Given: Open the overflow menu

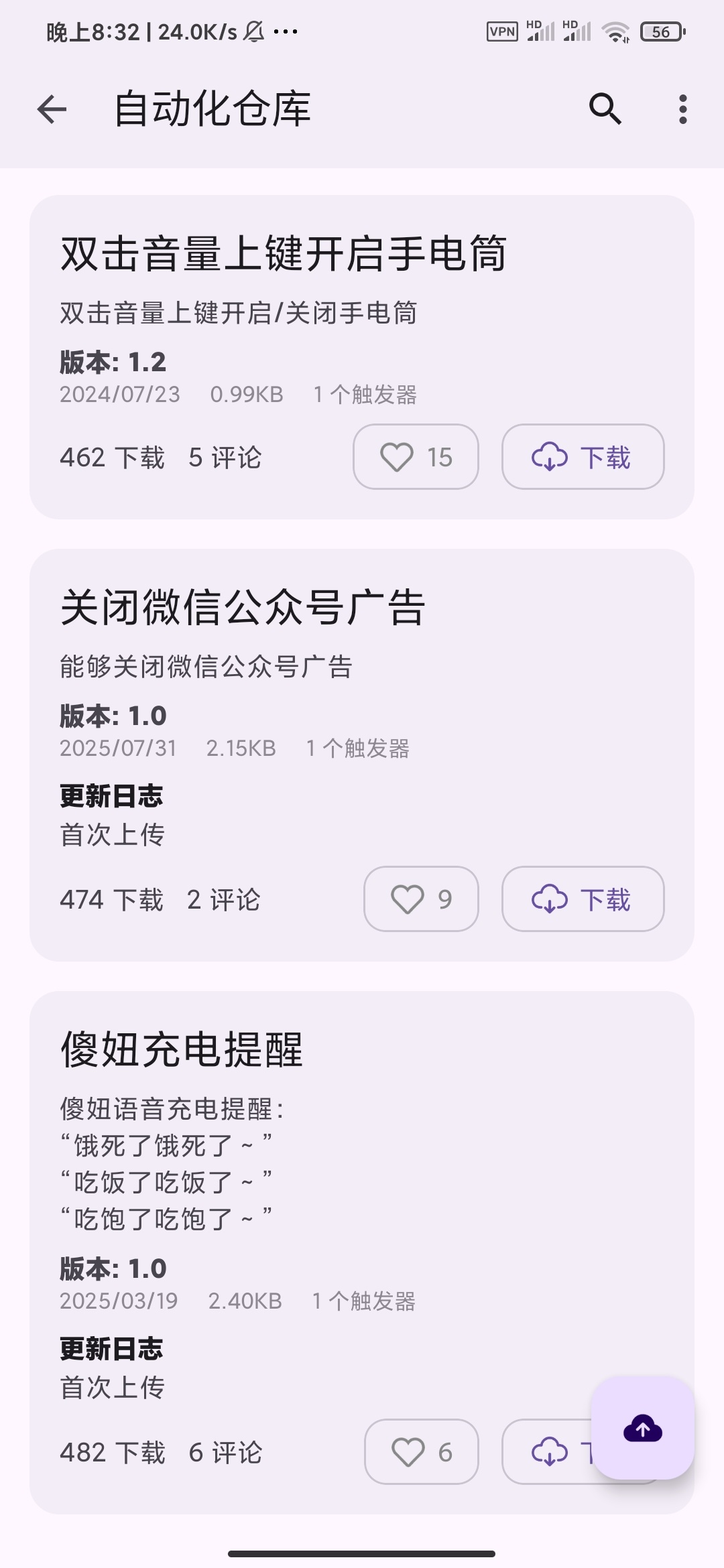Looking at the screenshot, I should pyautogui.click(x=682, y=109).
